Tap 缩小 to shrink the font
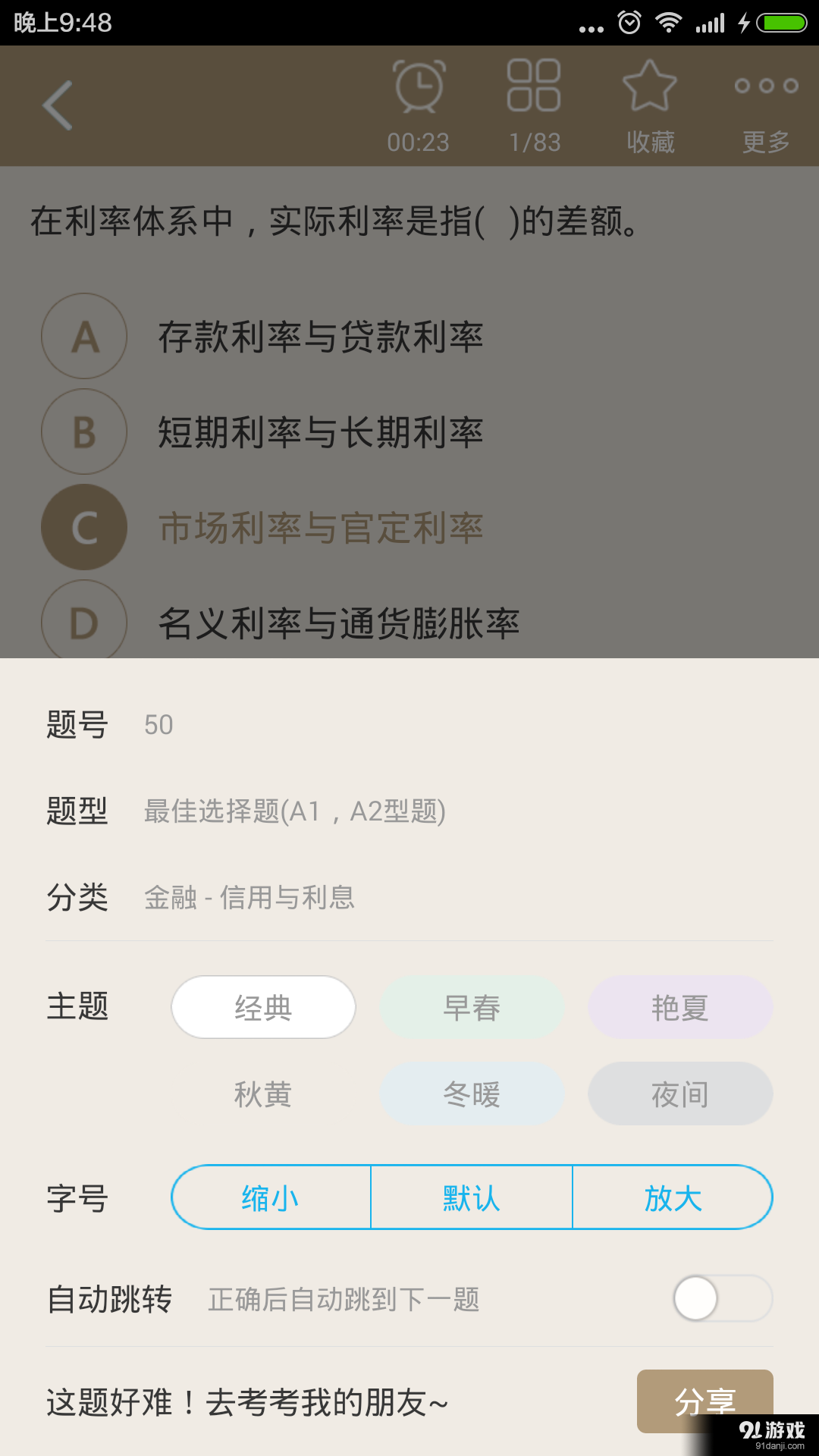The image size is (819, 1456). click(269, 1197)
